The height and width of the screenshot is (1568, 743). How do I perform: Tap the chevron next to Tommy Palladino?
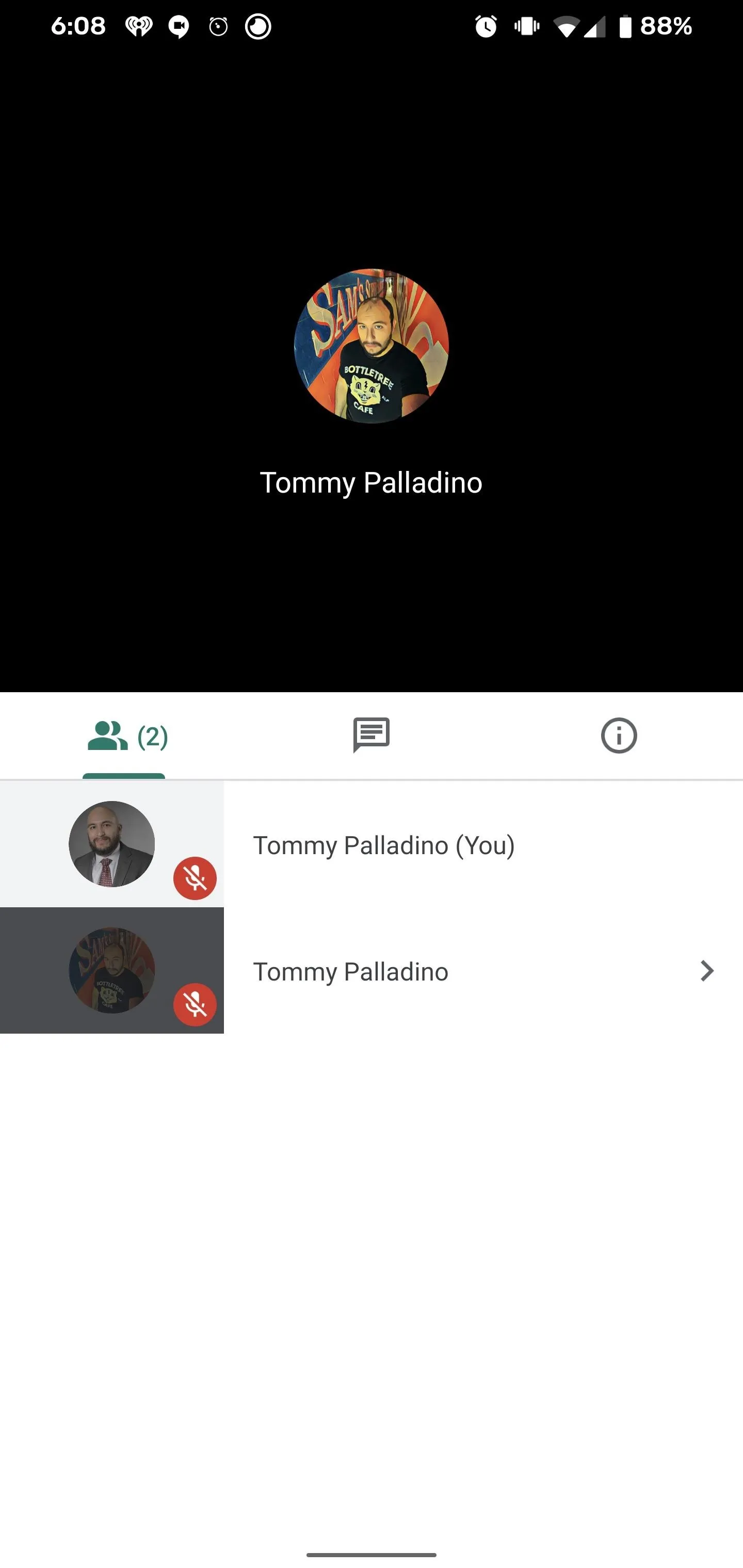coord(706,971)
